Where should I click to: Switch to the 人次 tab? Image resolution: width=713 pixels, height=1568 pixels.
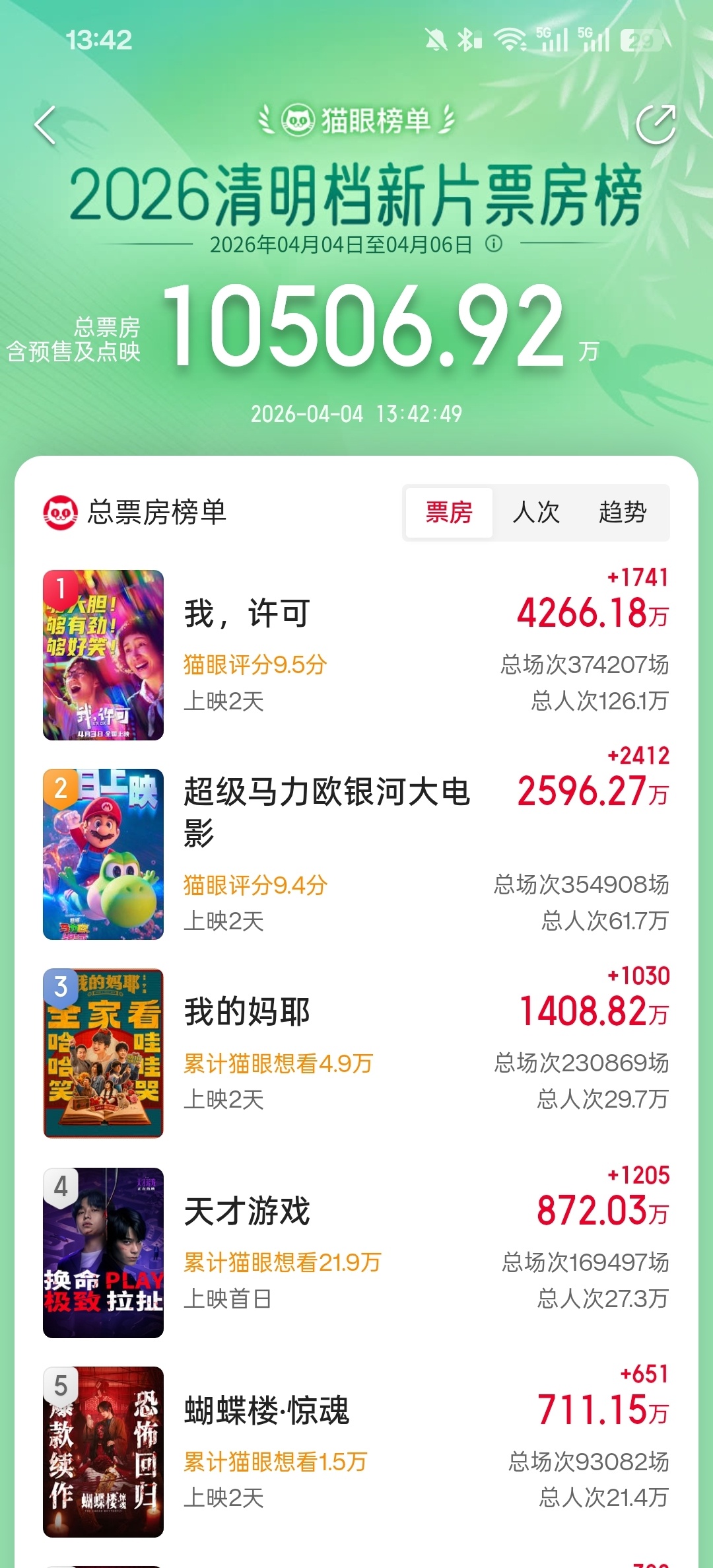[x=536, y=513]
